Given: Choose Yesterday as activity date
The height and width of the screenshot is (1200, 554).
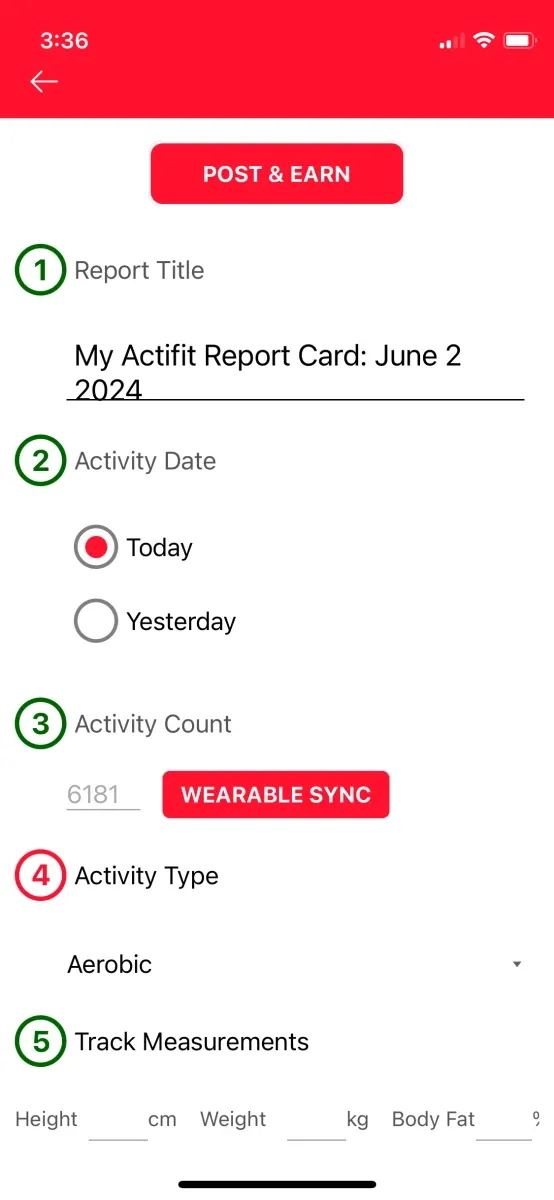Looking at the screenshot, I should click(96, 622).
